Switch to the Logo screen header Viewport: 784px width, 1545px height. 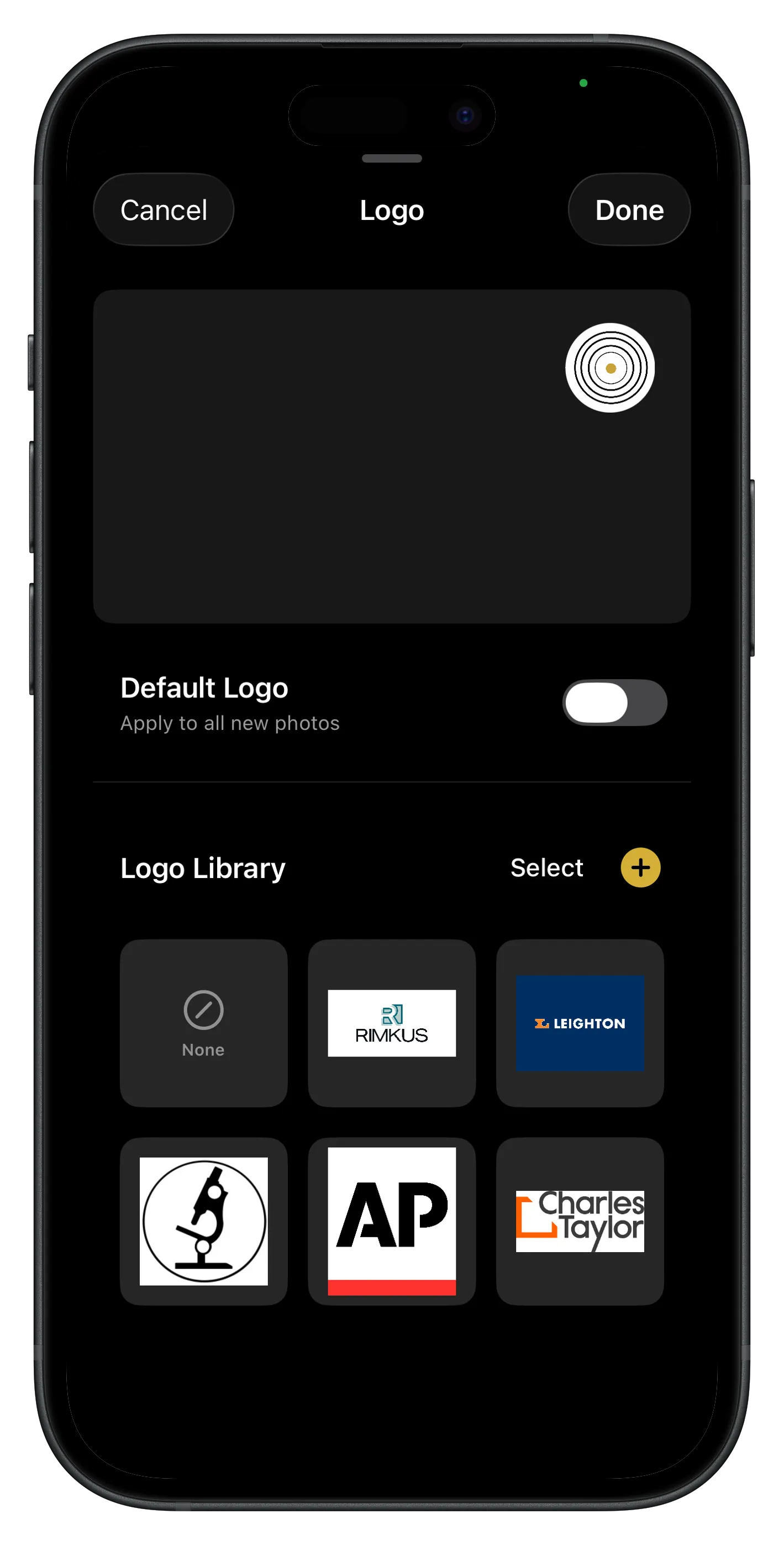[x=392, y=211]
